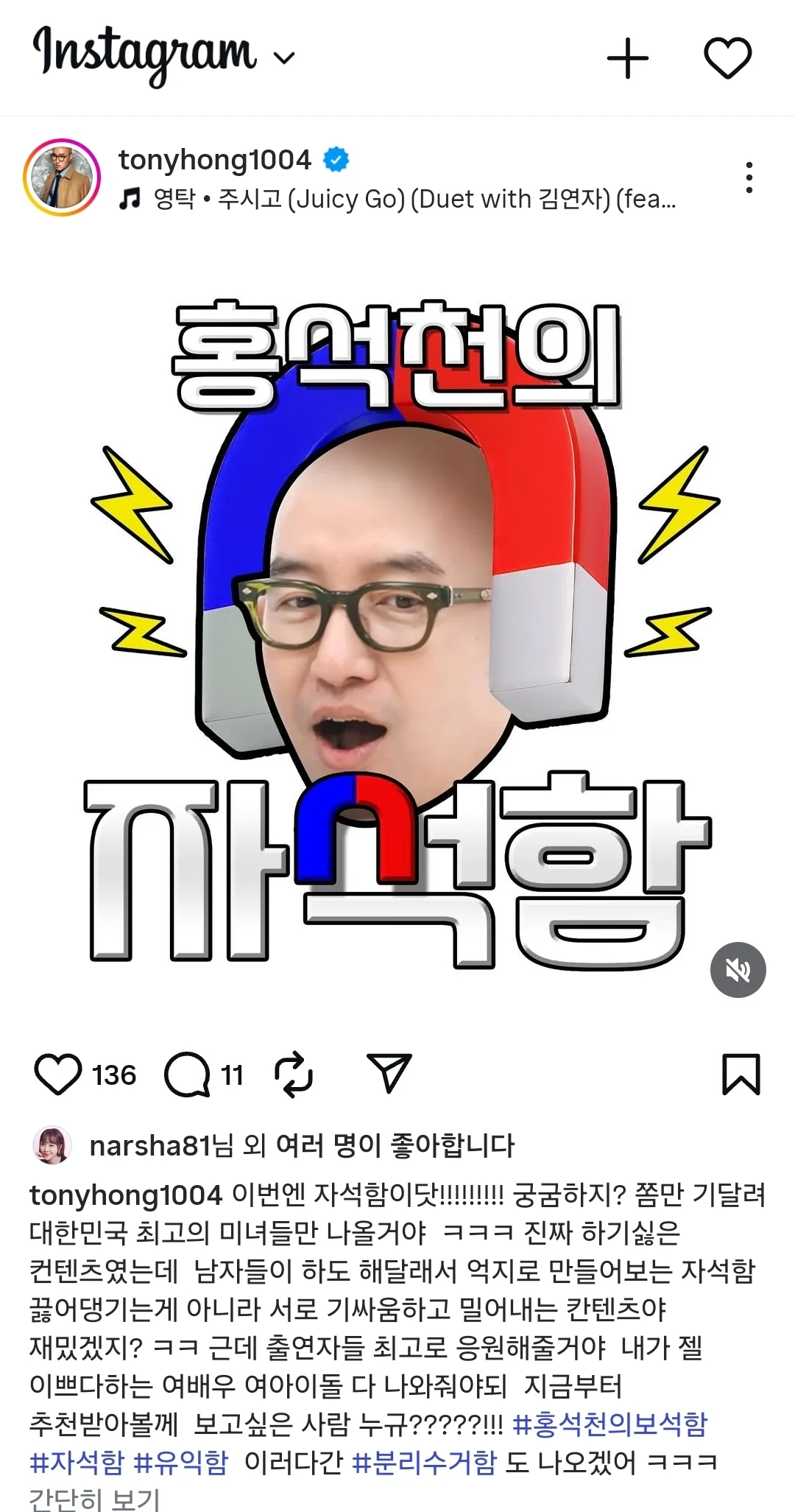
Task: Open comments on this post
Action: [x=188, y=1075]
